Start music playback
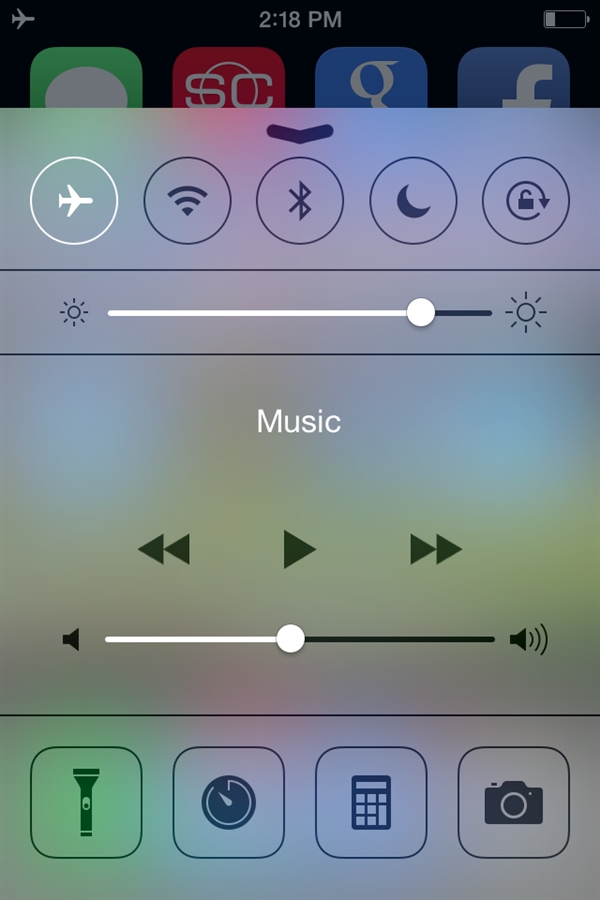Viewport: 600px width, 900px height. tap(299, 549)
